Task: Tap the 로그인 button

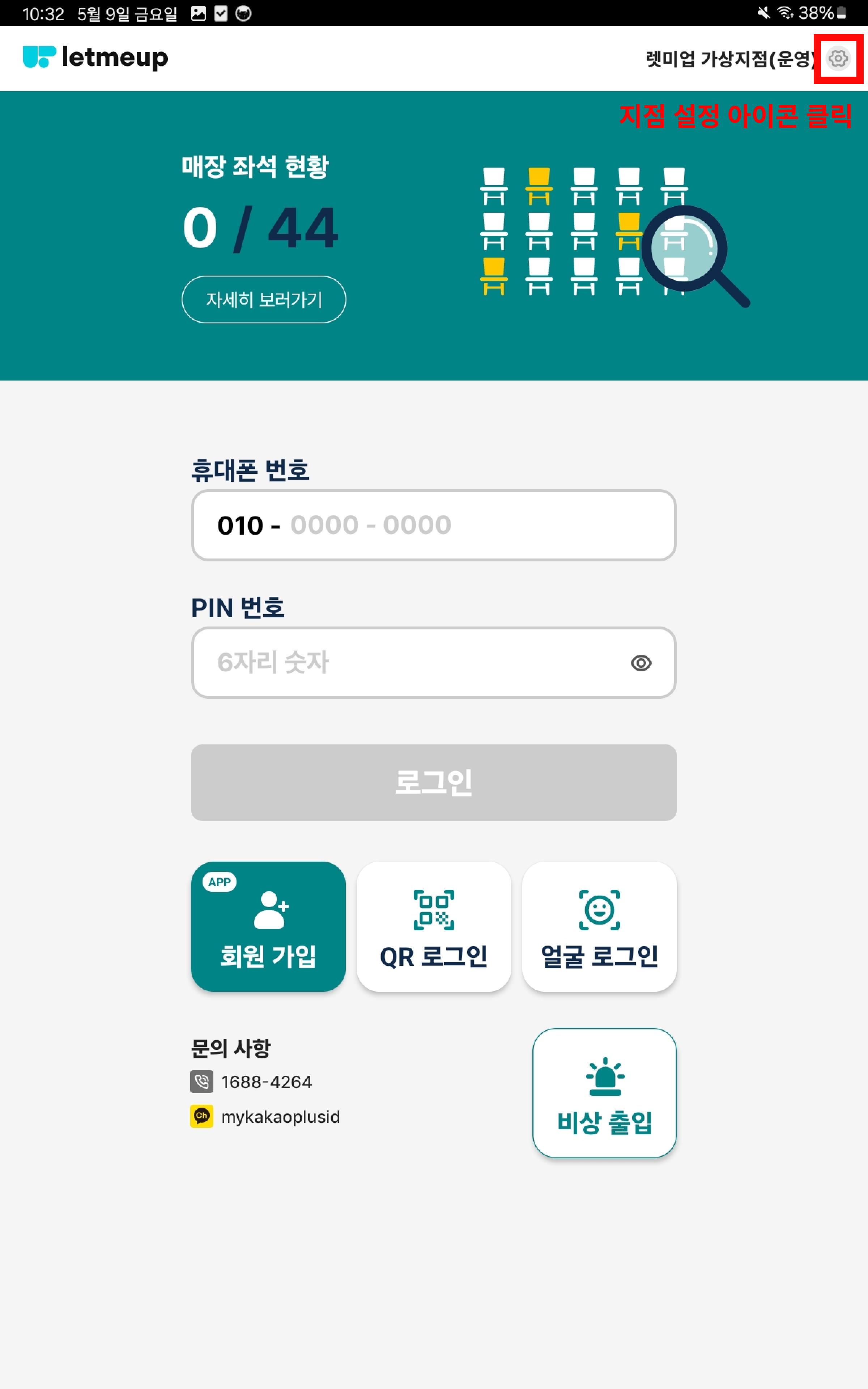Action: pos(433,782)
